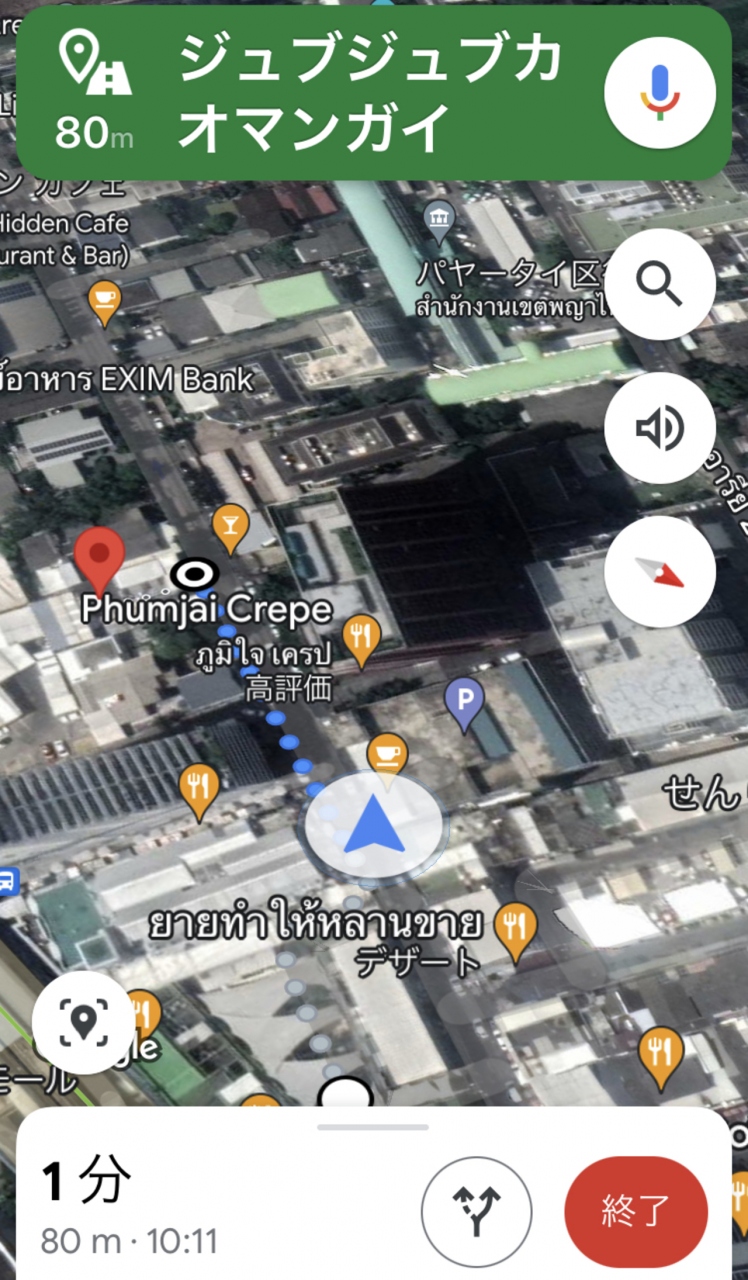Activate the voice assistant microphone

[x=659, y=92]
